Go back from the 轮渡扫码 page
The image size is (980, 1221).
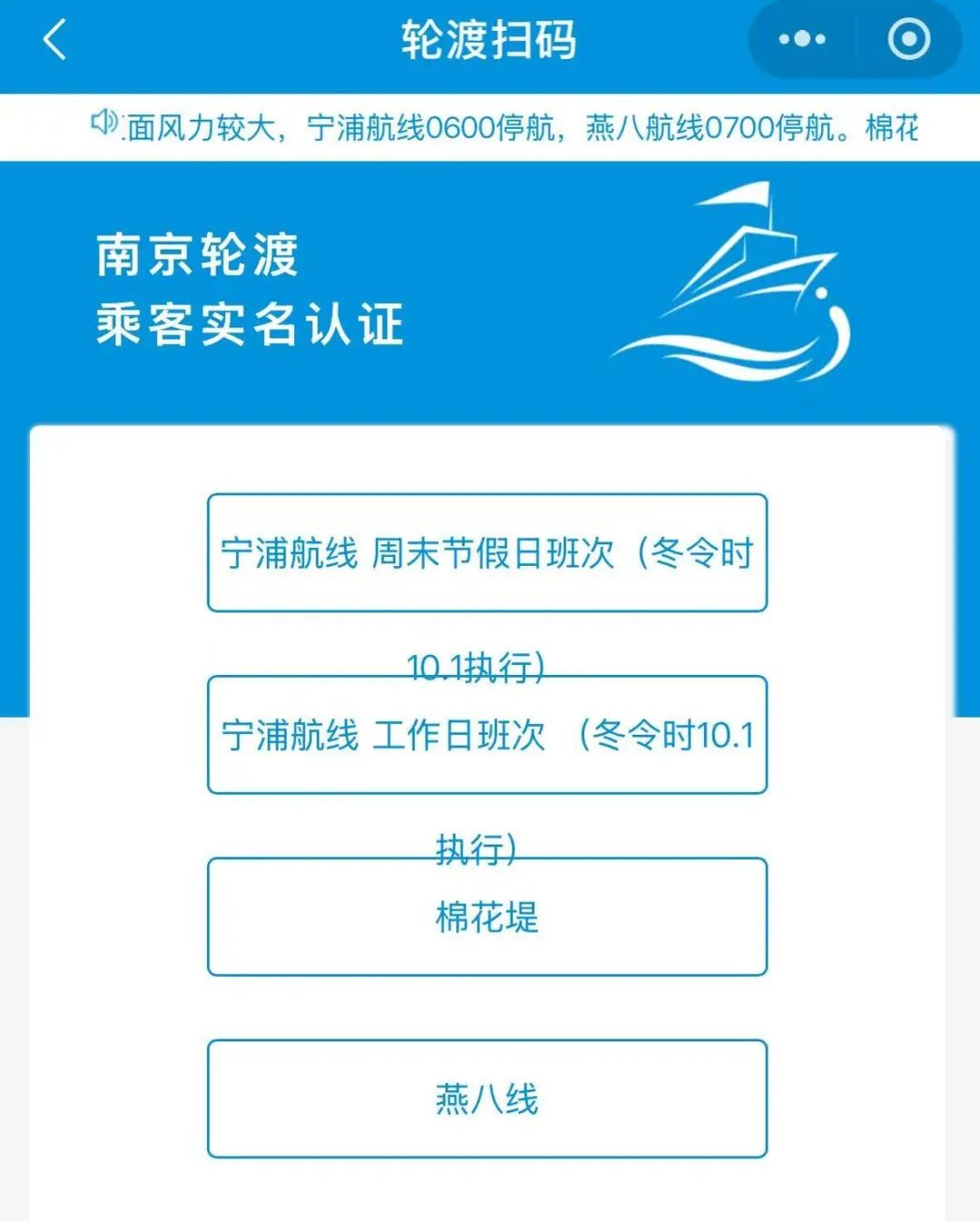click(54, 41)
